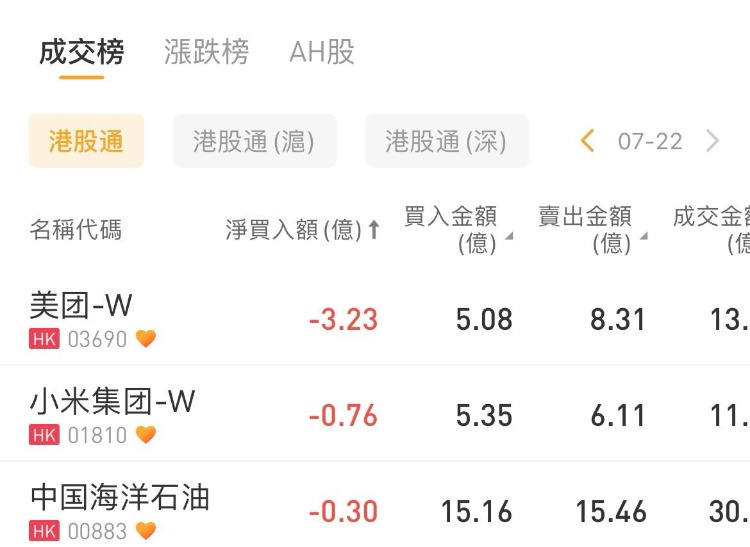Switch to the AH股 tab
750x547 pixels.
[x=322, y=52]
